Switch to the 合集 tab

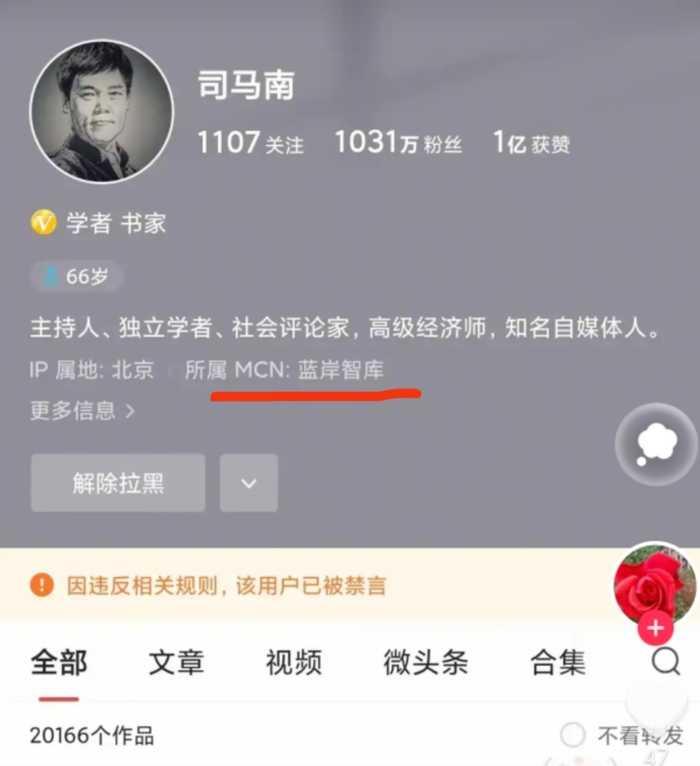(x=557, y=662)
